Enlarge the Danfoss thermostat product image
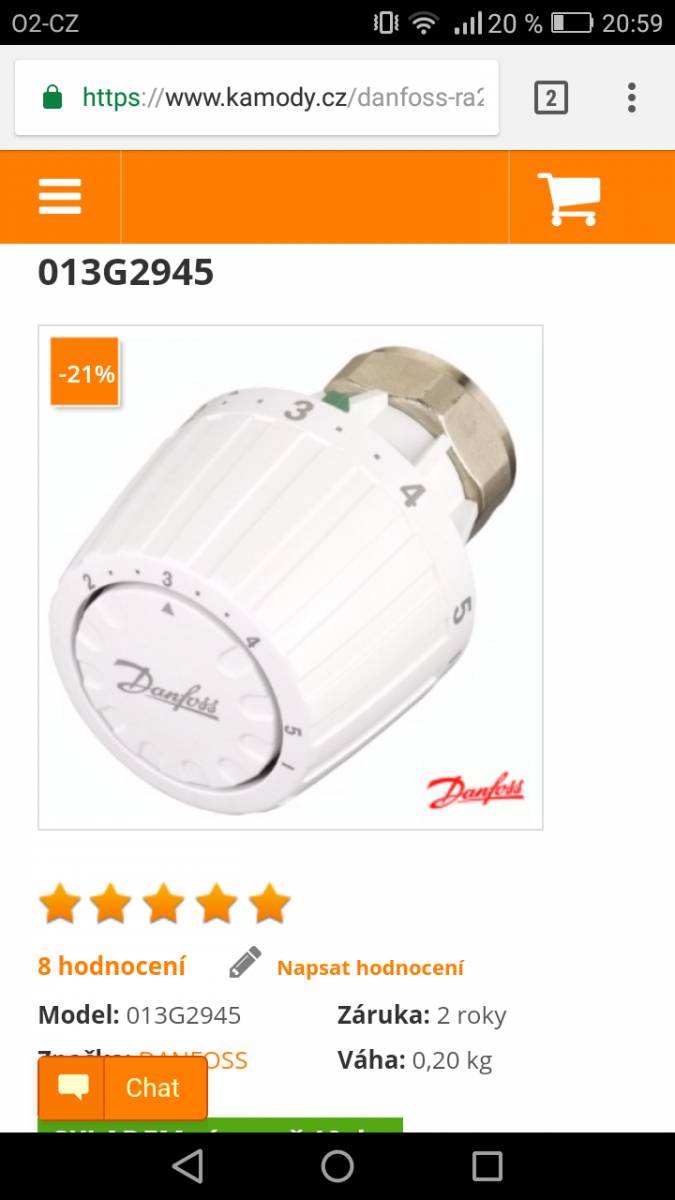The height and width of the screenshot is (1200, 675). (291, 577)
